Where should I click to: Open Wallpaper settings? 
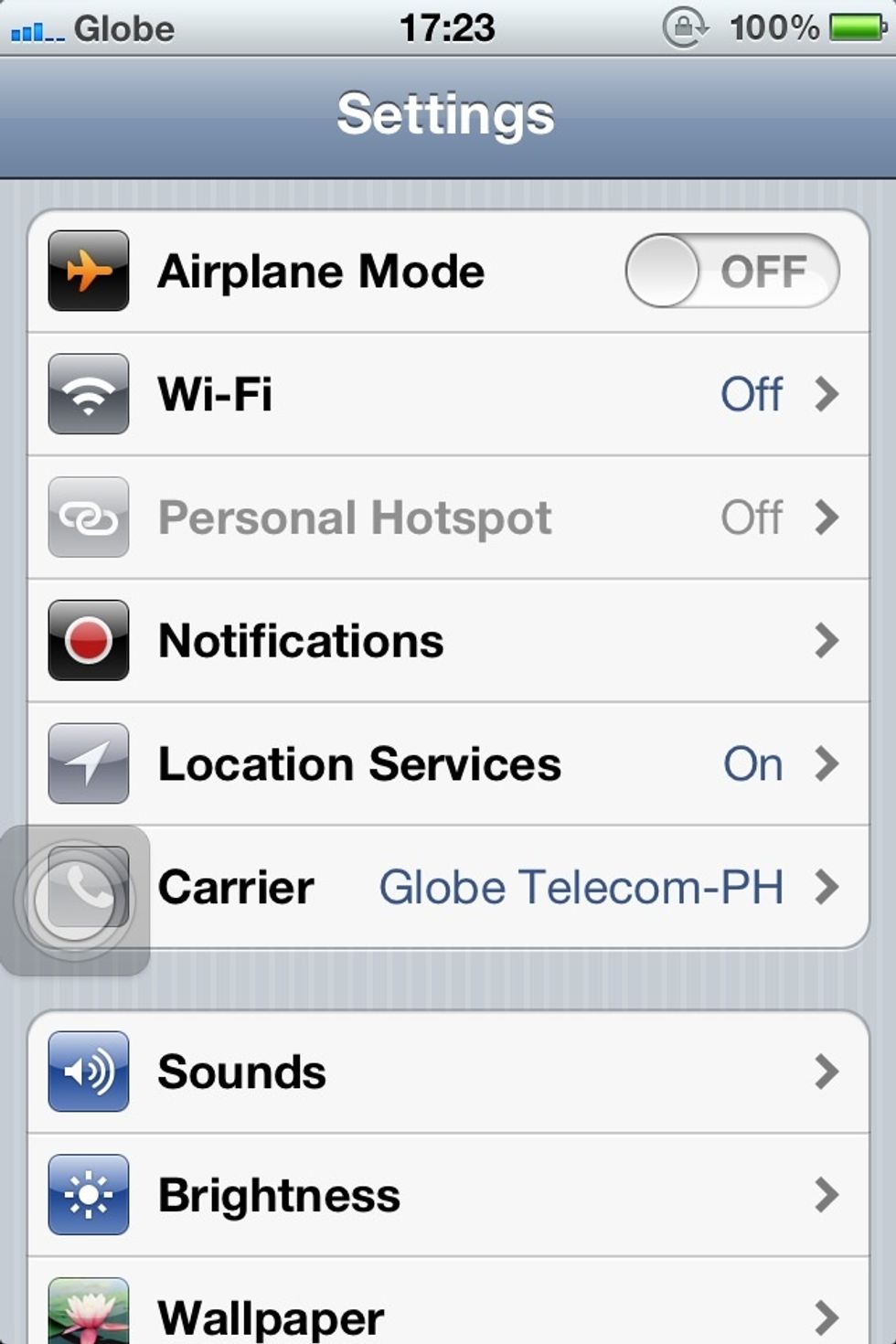point(448,1314)
